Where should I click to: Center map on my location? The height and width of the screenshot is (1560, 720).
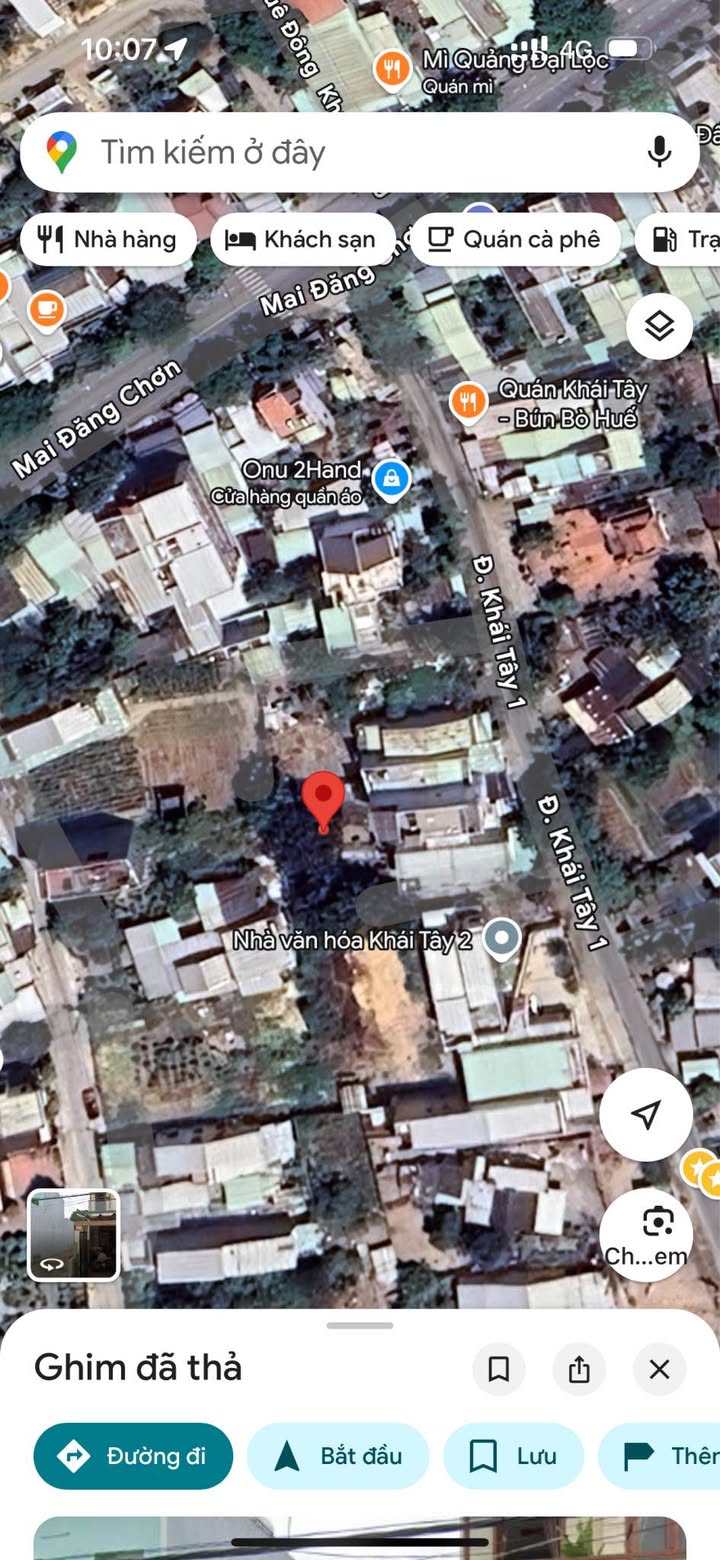pos(646,1114)
